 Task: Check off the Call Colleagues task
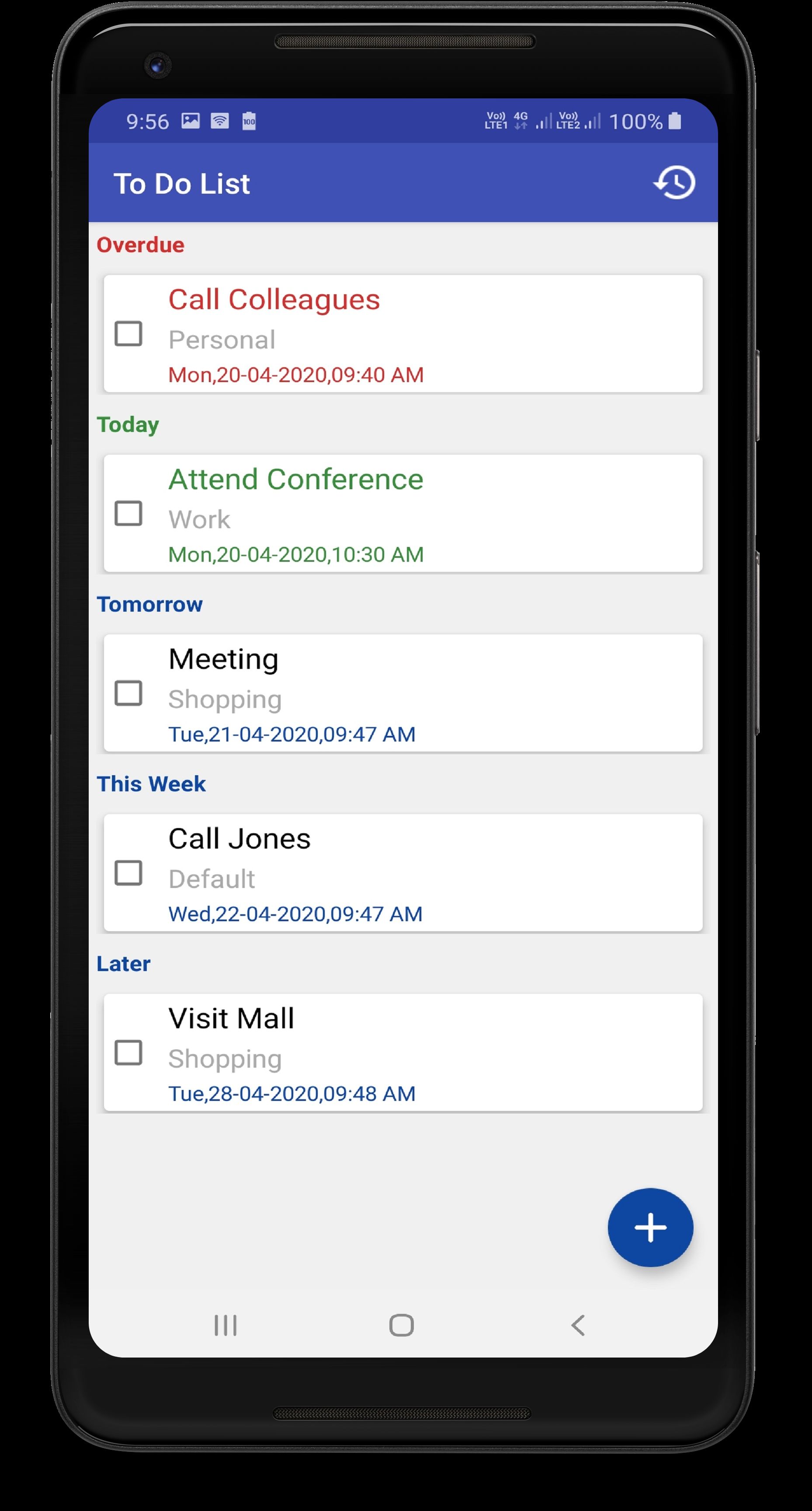click(128, 333)
